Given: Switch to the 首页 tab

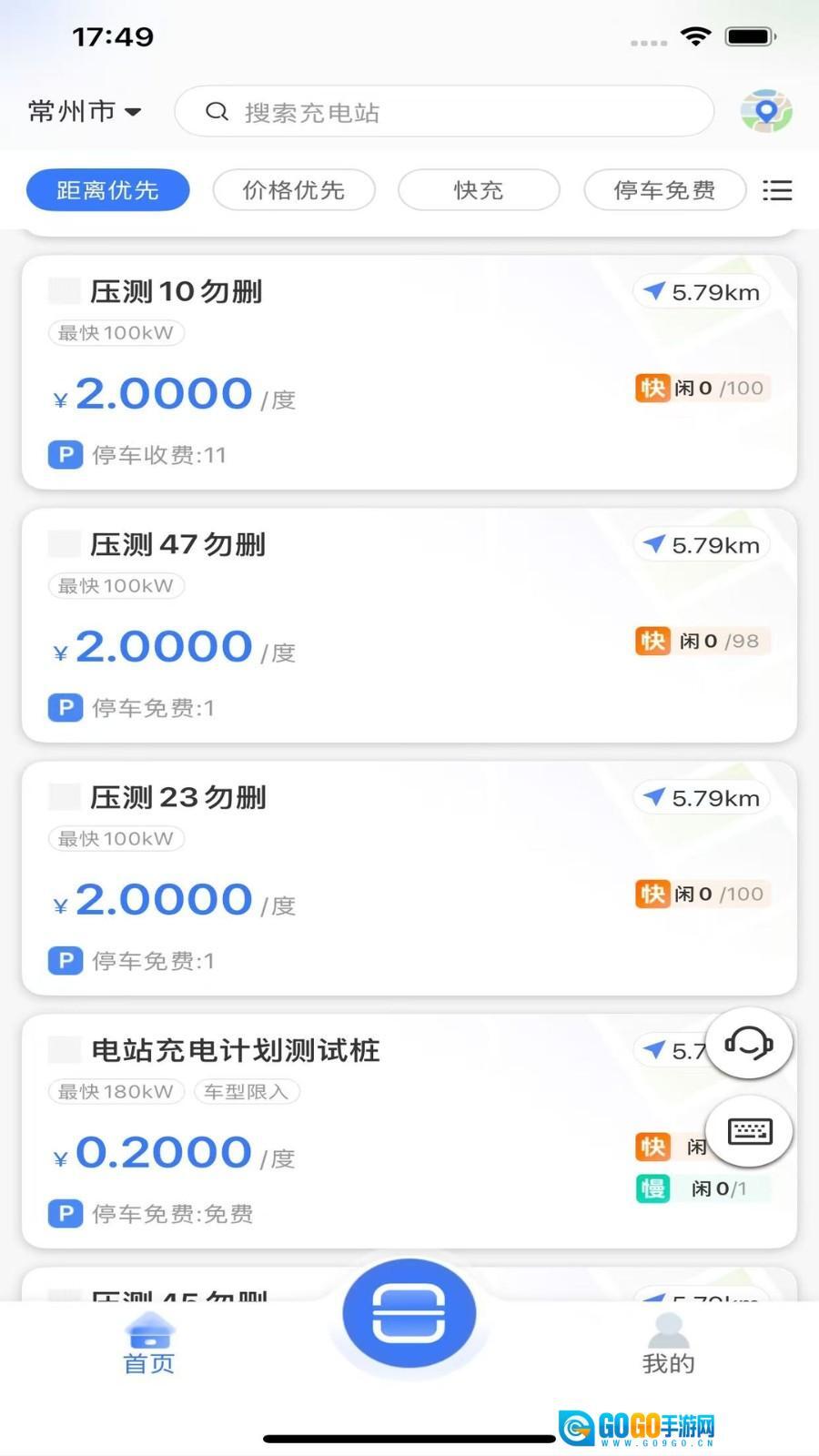Looking at the screenshot, I should coord(149,1344).
